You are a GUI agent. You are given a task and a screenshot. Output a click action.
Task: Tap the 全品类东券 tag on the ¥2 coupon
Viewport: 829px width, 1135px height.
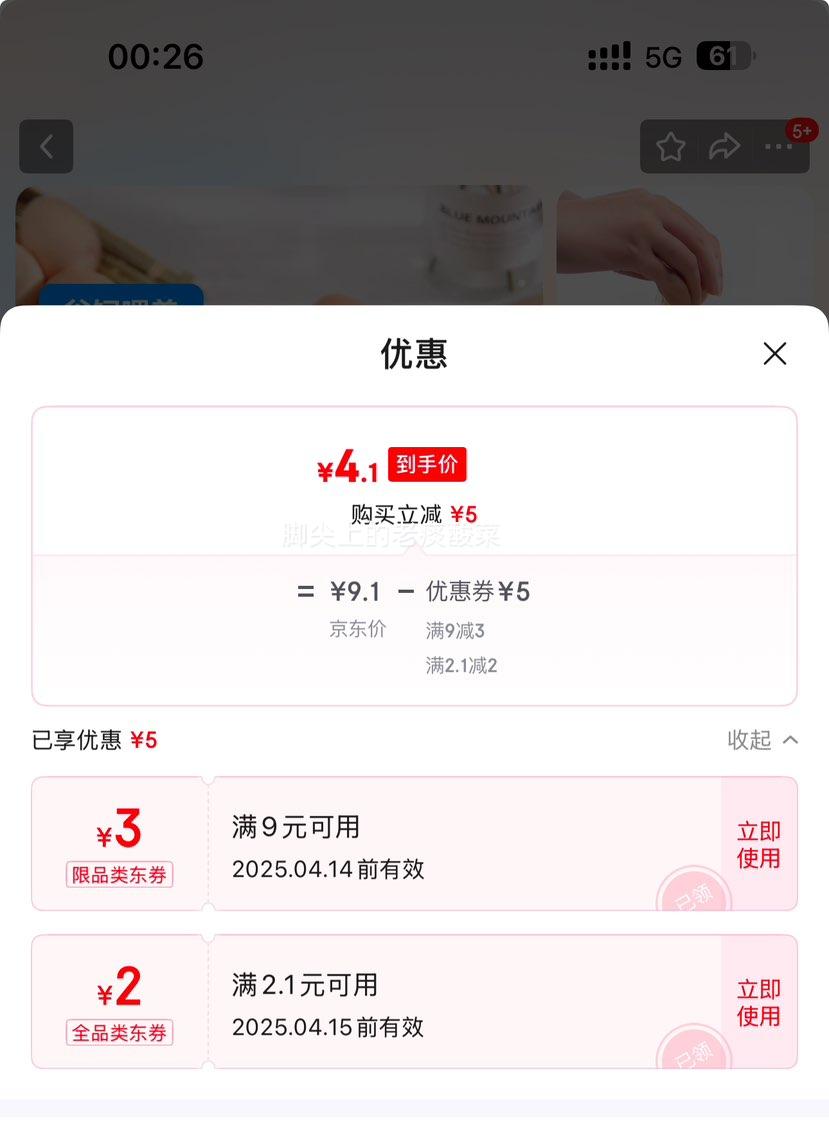click(x=119, y=1033)
